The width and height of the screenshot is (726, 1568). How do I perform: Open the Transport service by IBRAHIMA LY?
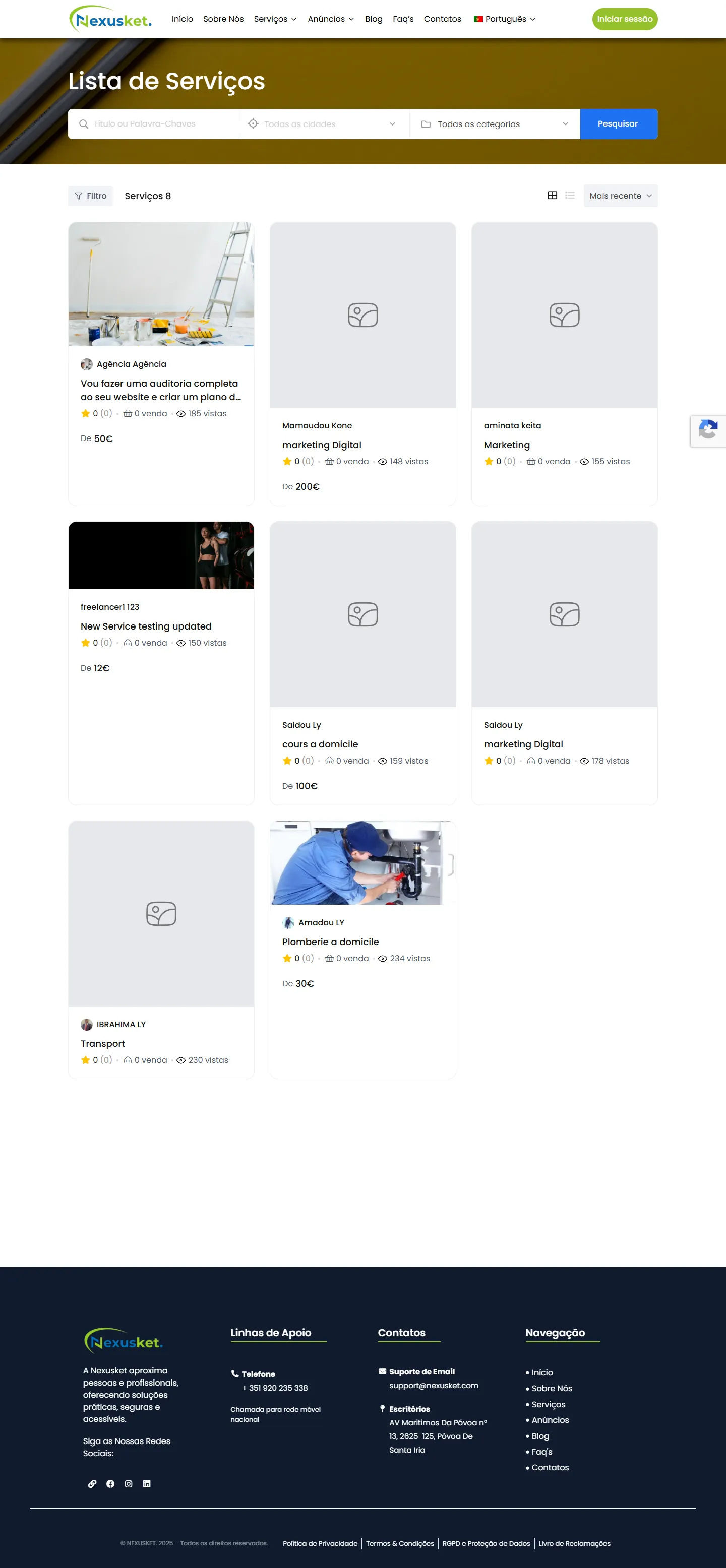pyautogui.click(x=103, y=1043)
